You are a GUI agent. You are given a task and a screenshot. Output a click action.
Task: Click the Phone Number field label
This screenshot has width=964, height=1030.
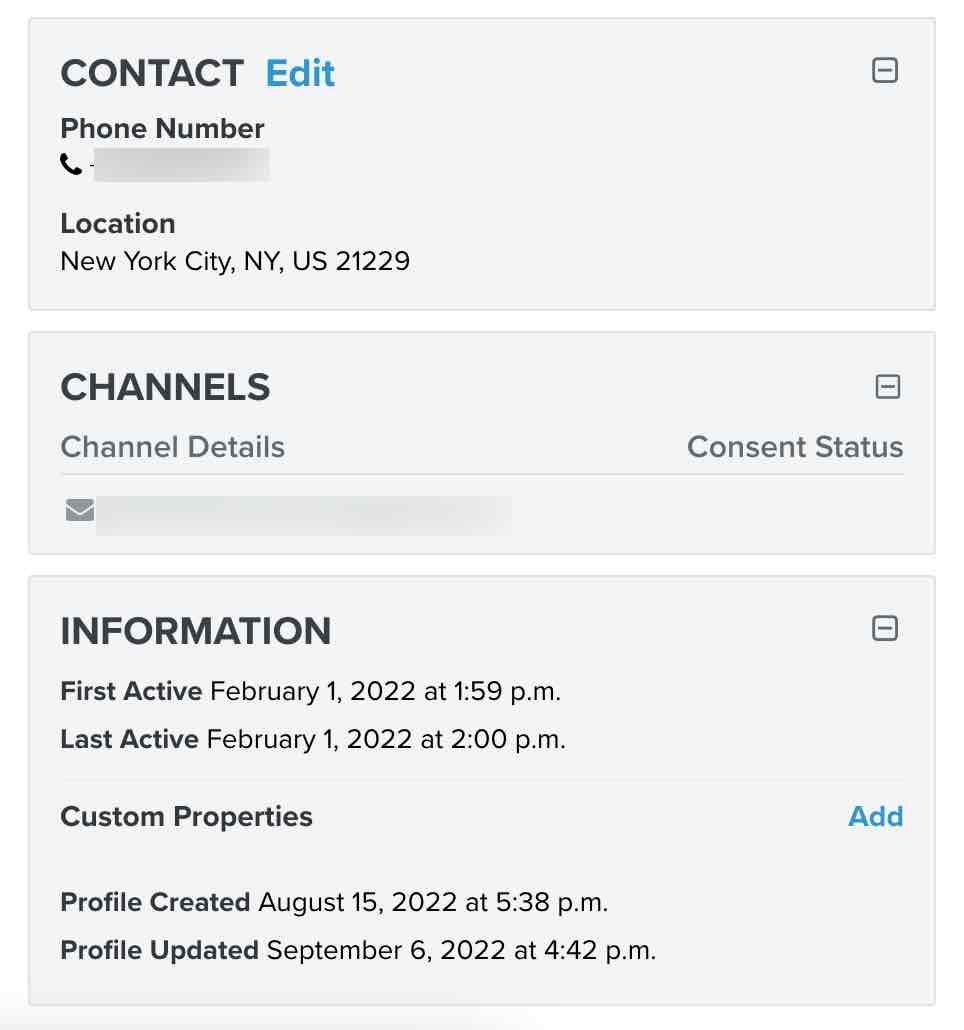(162, 128)
